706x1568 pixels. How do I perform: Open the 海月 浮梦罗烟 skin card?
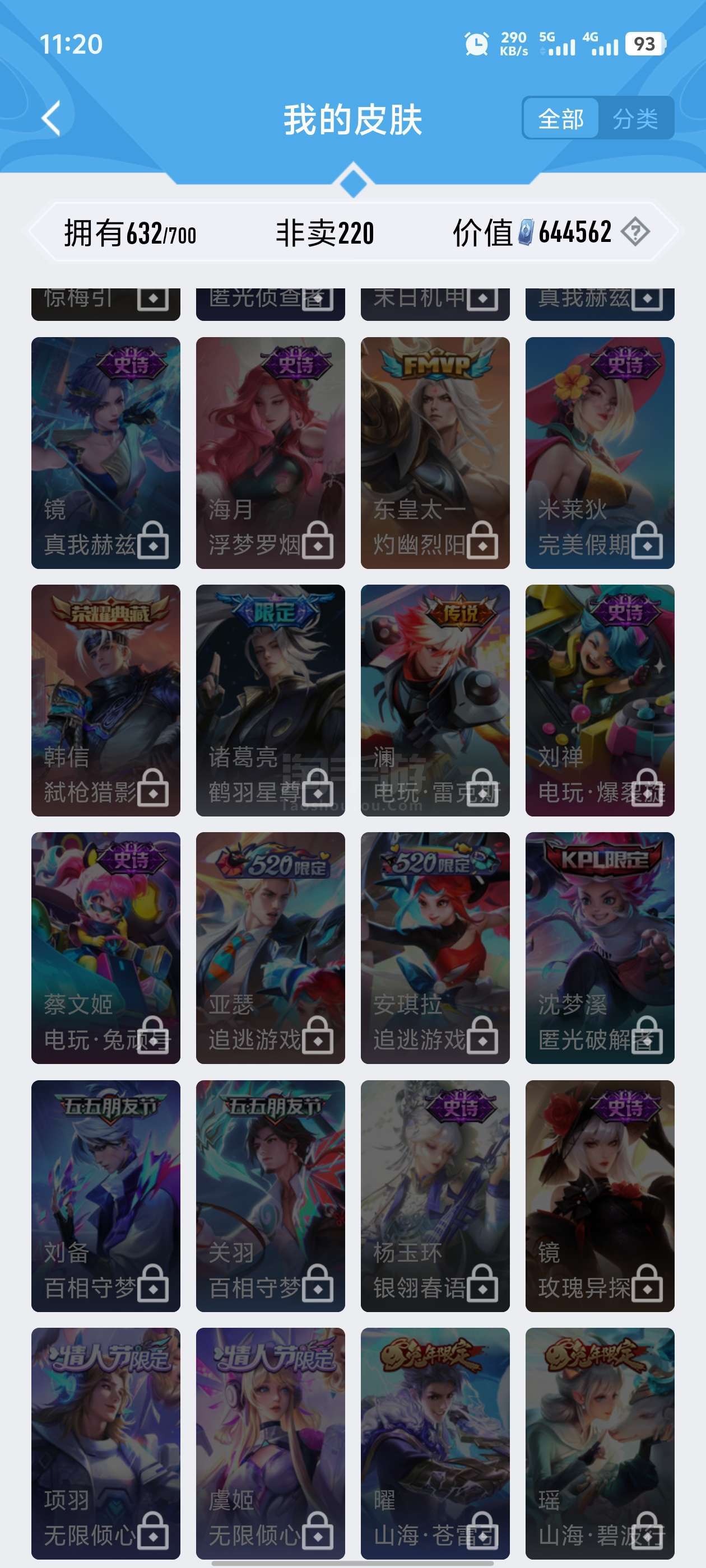pos(270,452)
